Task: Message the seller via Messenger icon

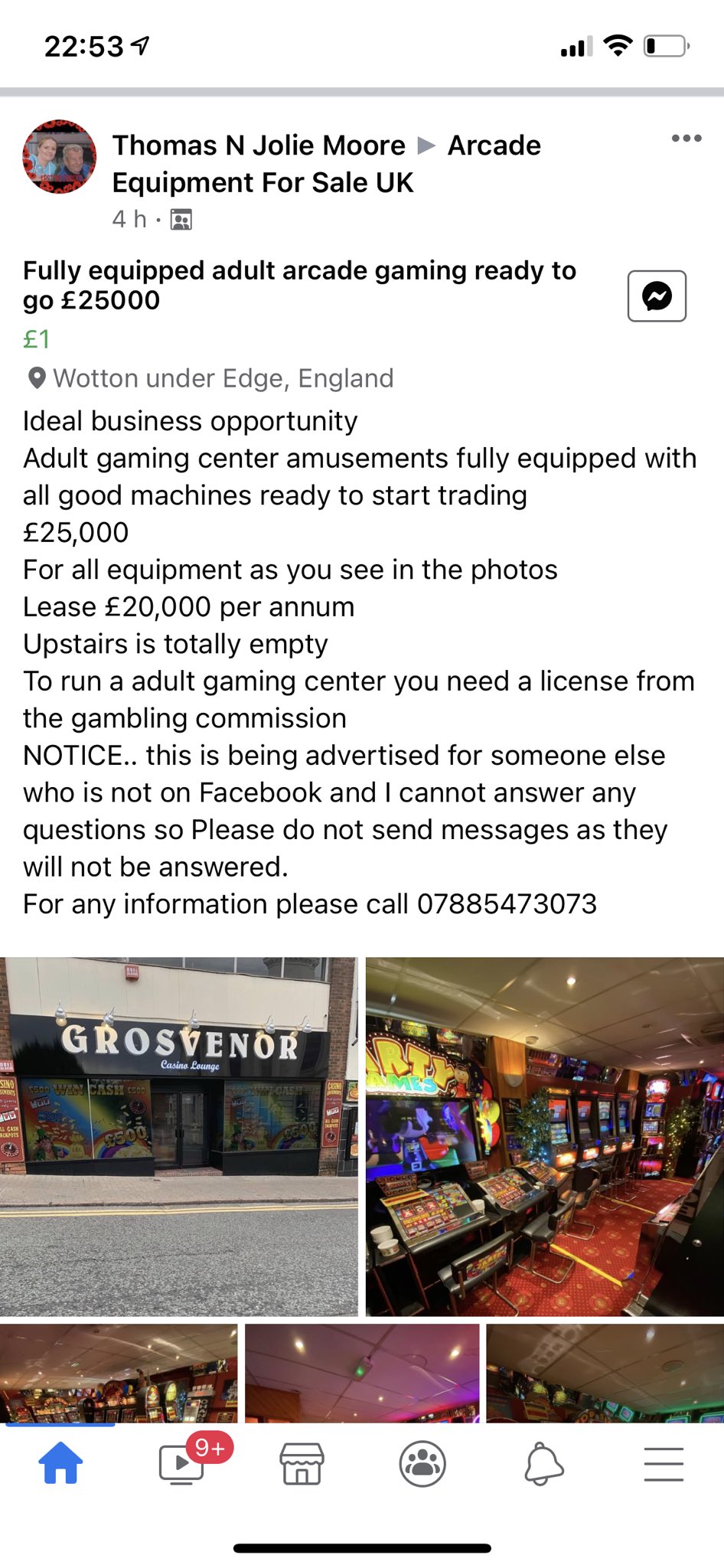Action: (x=657, y=296)
